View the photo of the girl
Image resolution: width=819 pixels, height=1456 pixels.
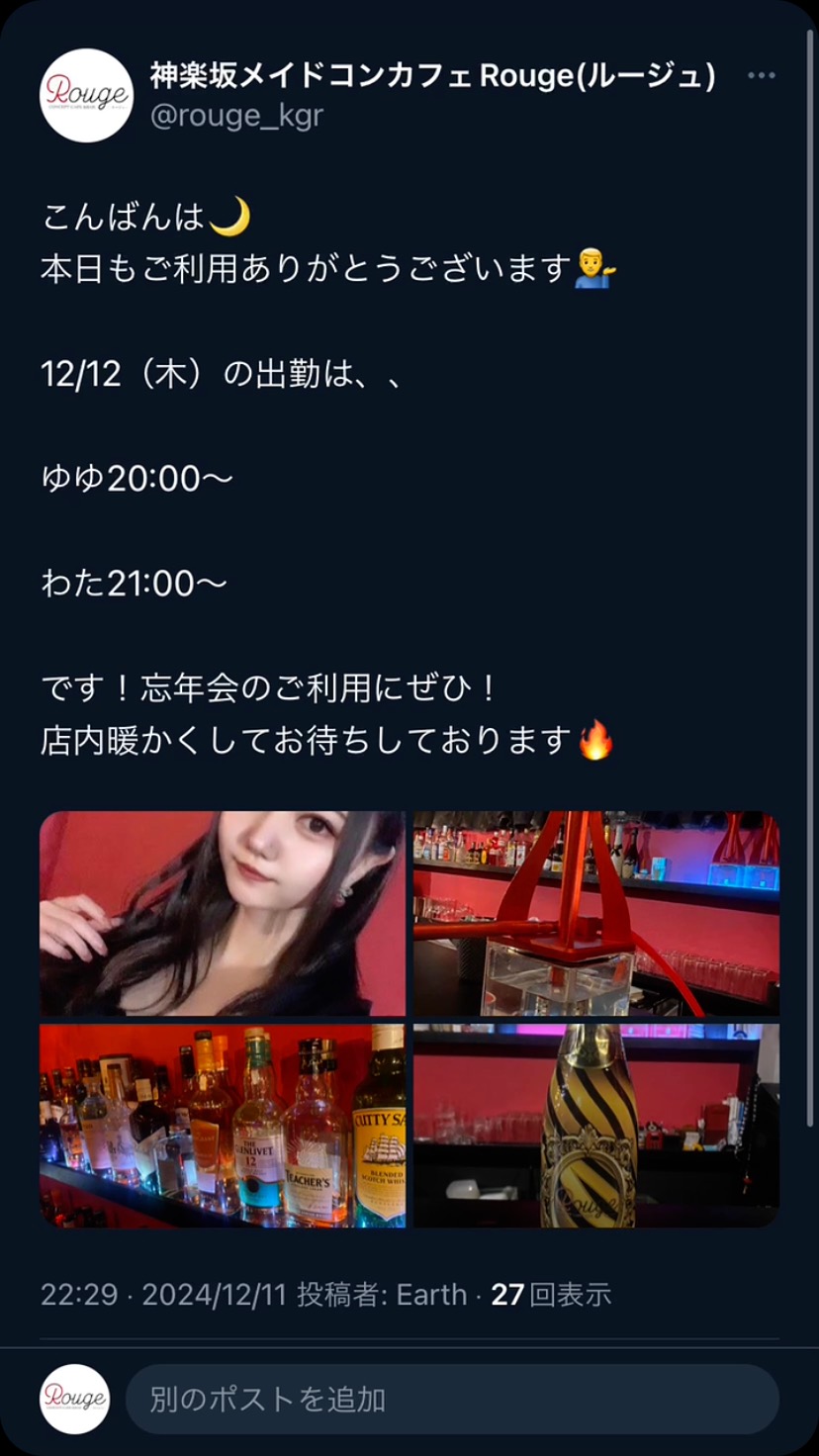tap(223, 913)
